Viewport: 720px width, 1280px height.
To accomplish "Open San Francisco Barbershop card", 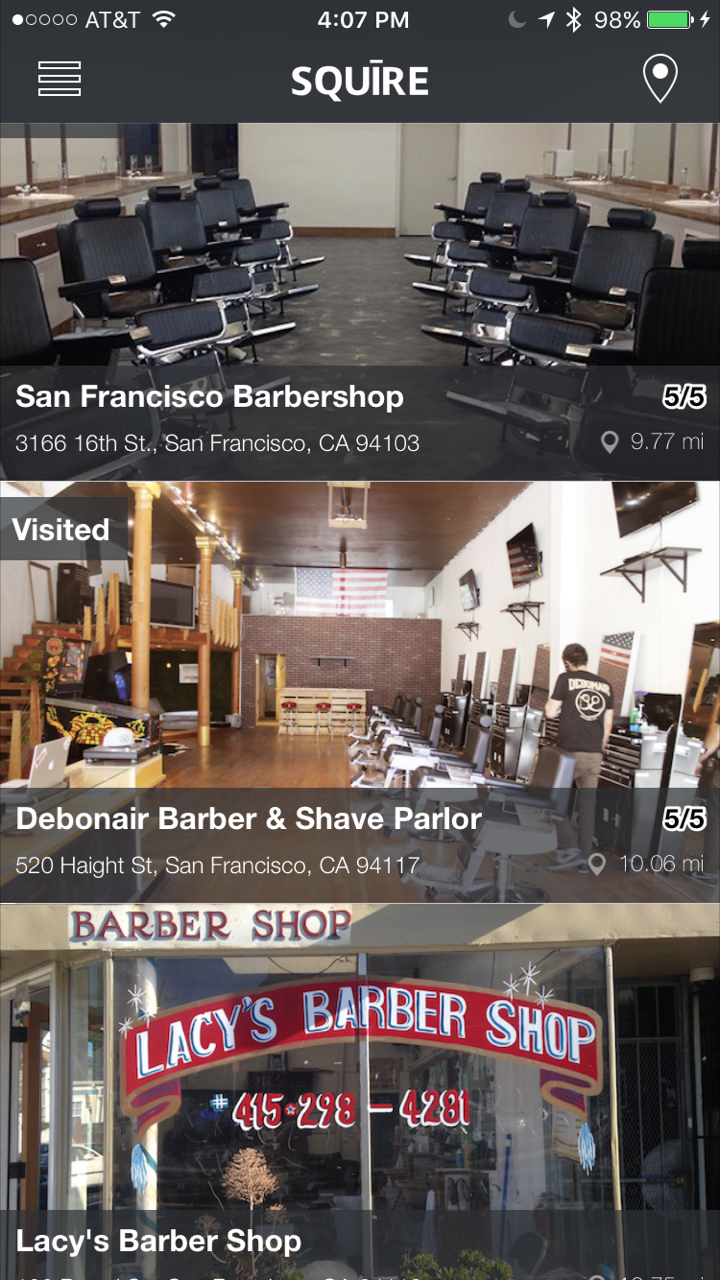I will click(x=360, y=300).
